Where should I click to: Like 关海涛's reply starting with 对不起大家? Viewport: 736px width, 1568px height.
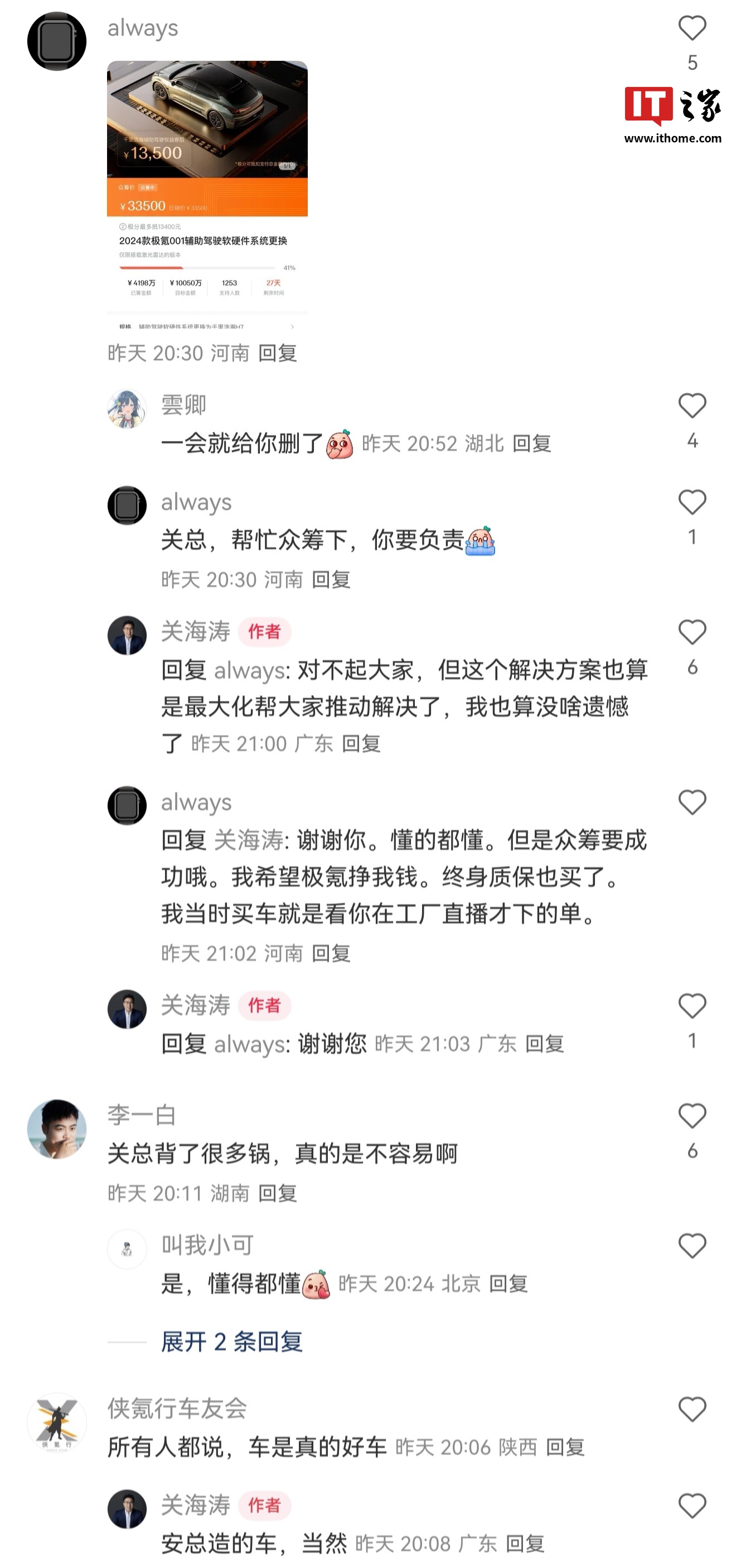tap(691, 633)
